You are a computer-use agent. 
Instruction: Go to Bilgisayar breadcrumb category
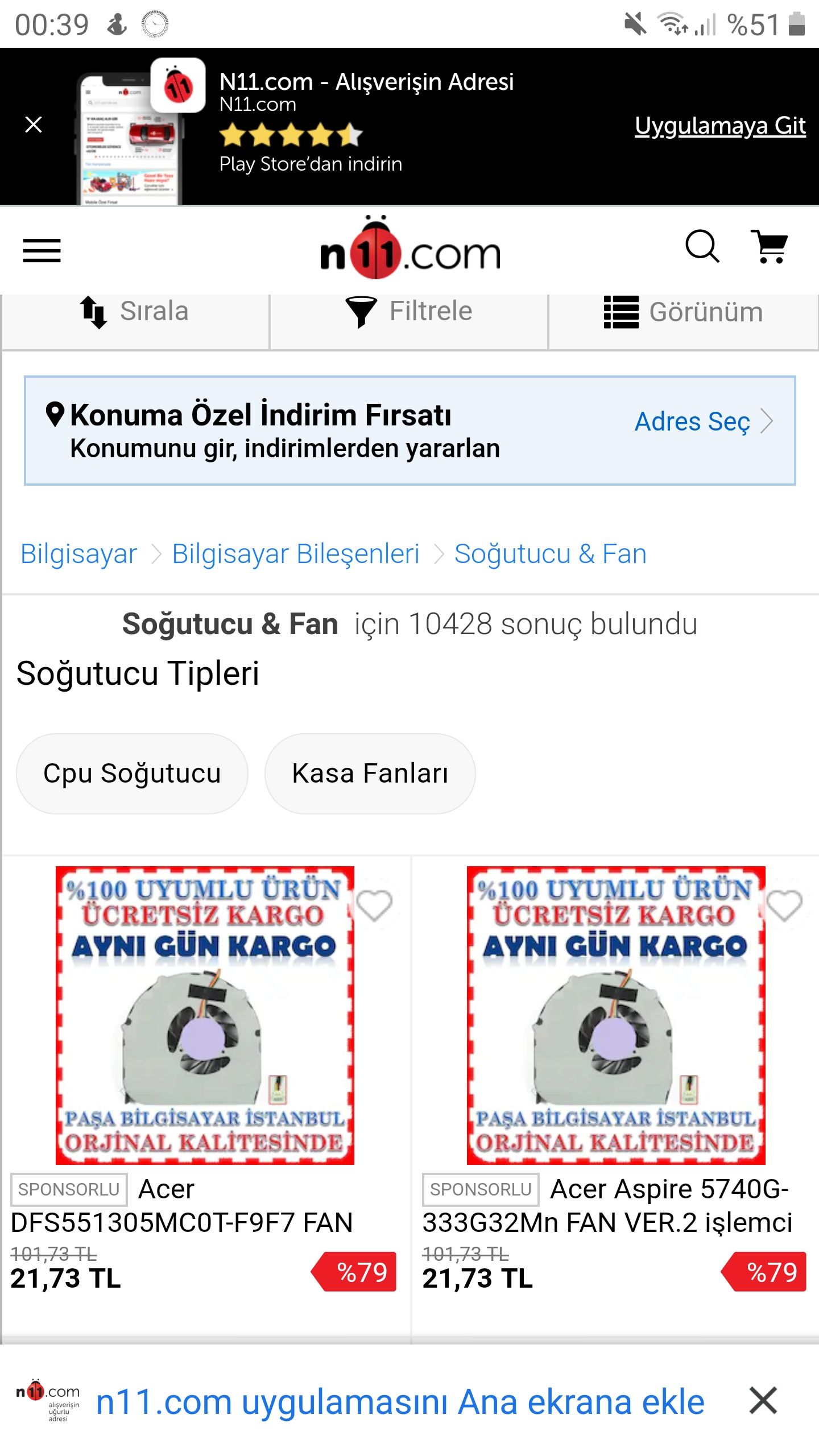(78, 554)
